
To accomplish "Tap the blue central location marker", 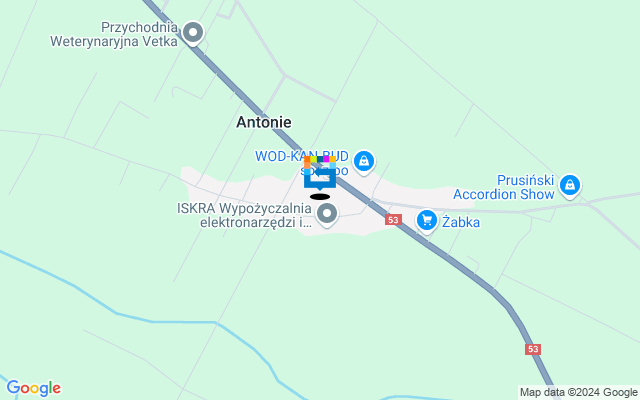I will 320,175.
